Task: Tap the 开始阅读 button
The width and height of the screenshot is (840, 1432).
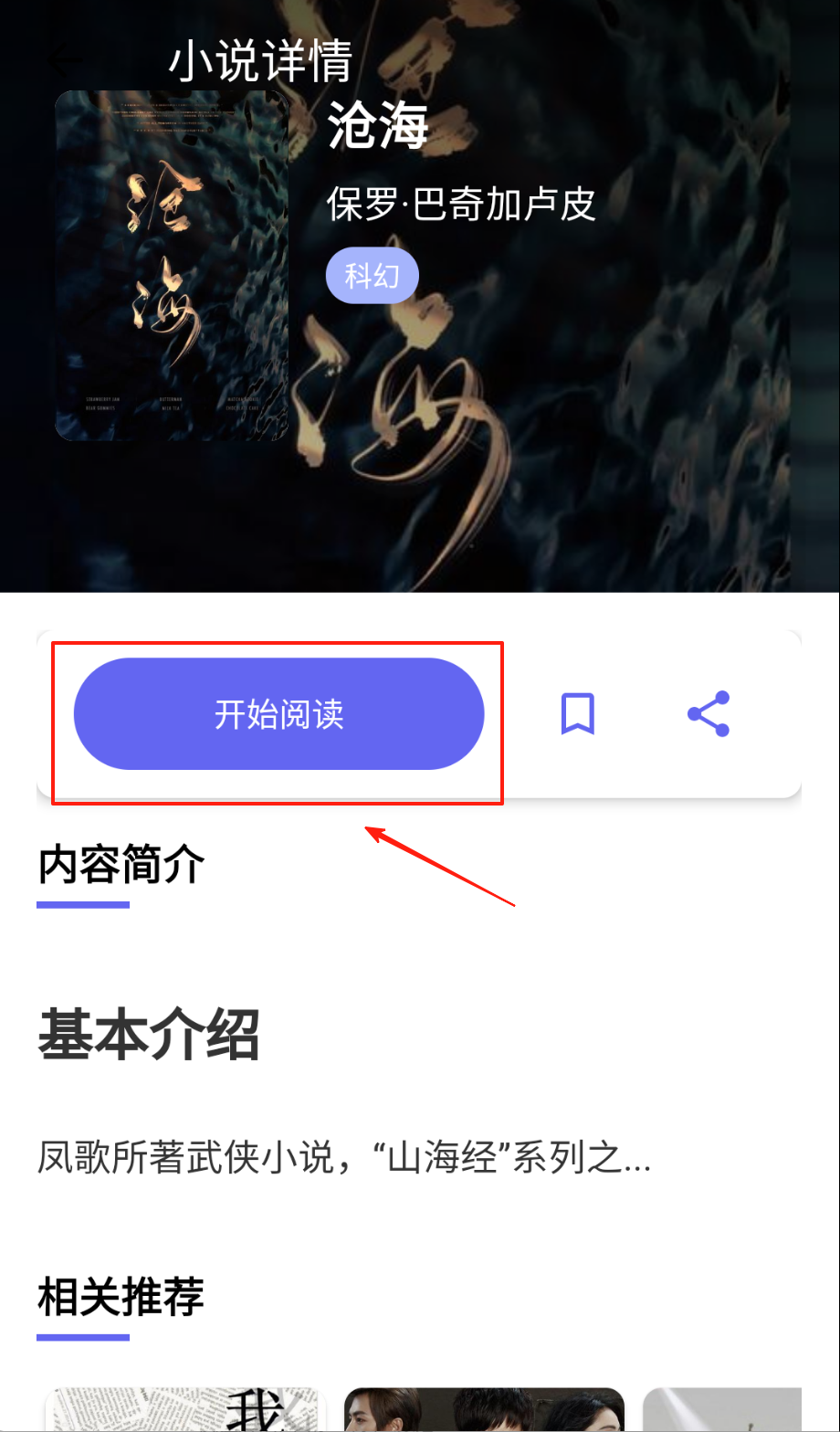Action: (278, 714)
